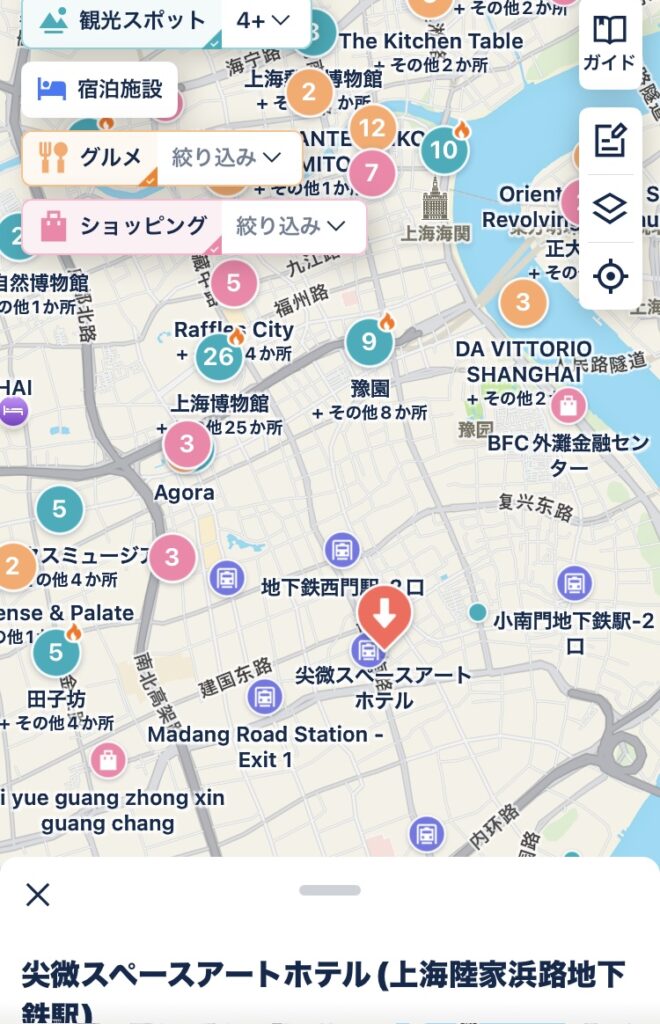Select the ショッピング filter chip

click(122, 226)
